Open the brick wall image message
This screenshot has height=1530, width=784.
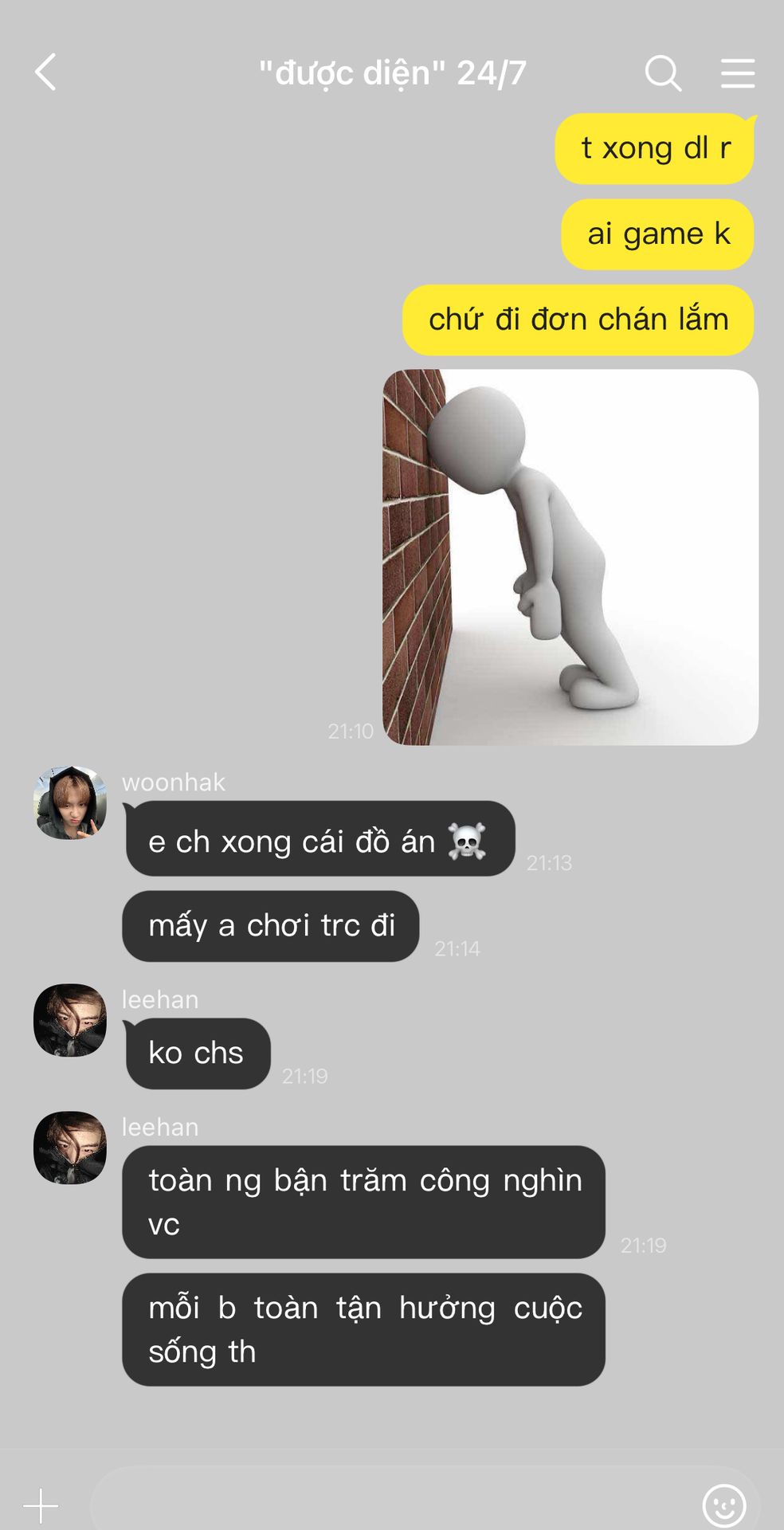pyautogui.click(x=570, y=557)
